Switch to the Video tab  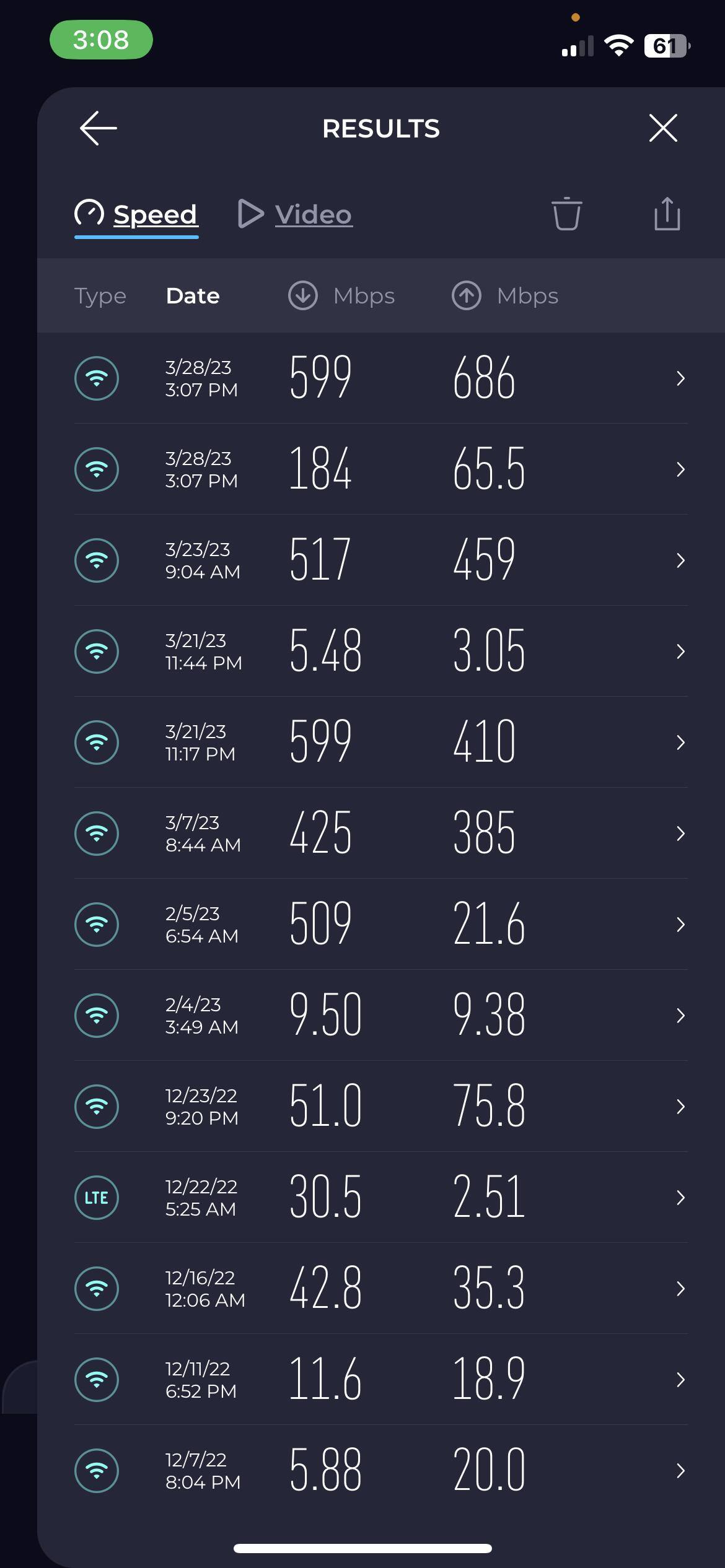[x=296, y=214]
